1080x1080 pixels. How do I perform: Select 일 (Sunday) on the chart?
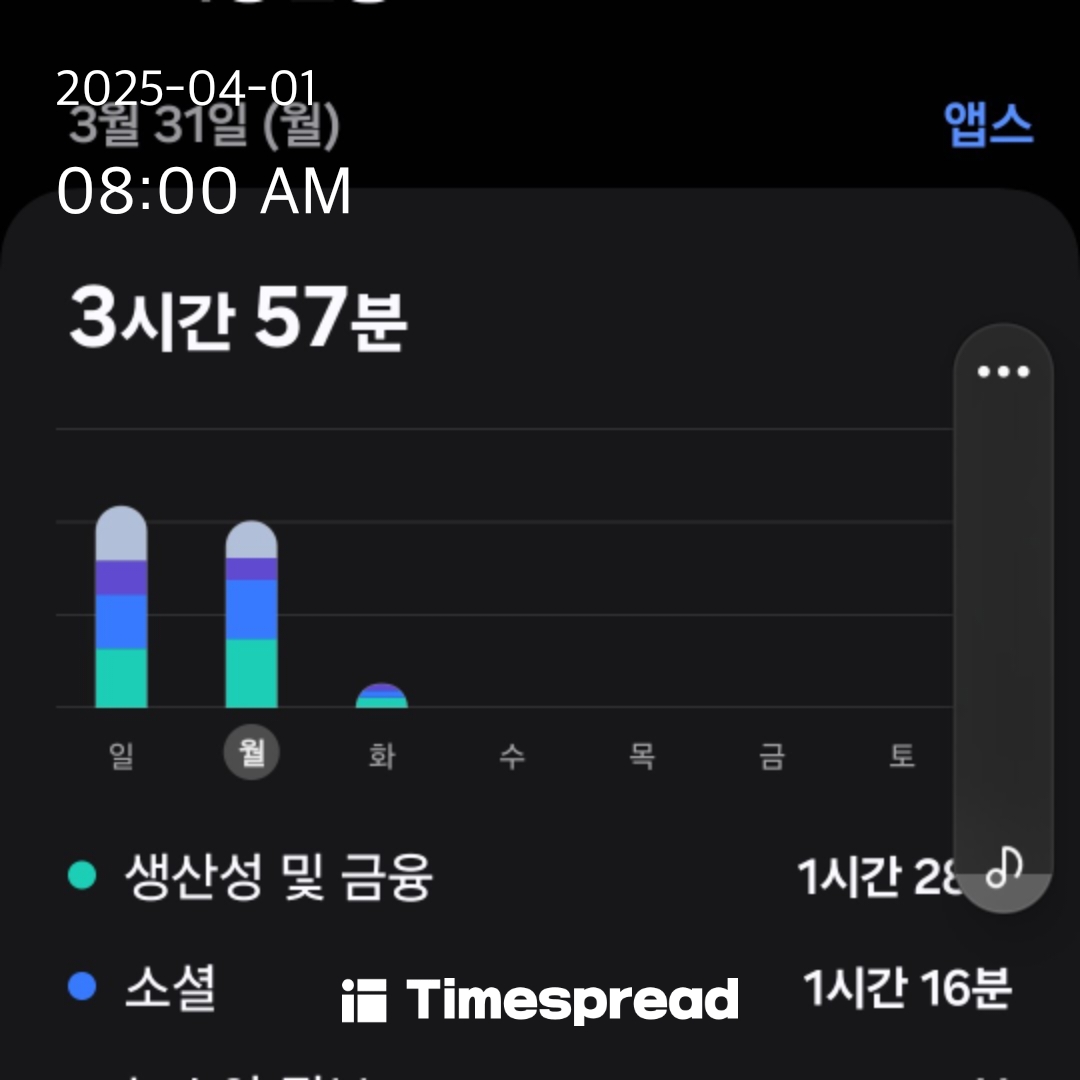coord(121,755)
